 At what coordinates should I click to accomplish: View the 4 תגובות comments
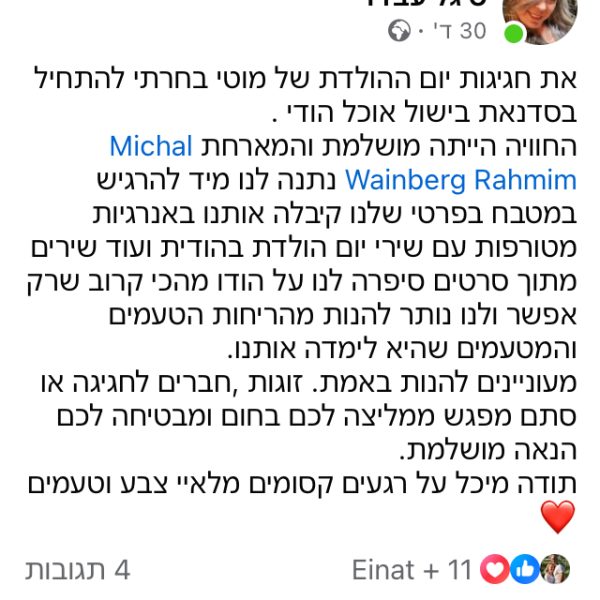pos(78,570)
